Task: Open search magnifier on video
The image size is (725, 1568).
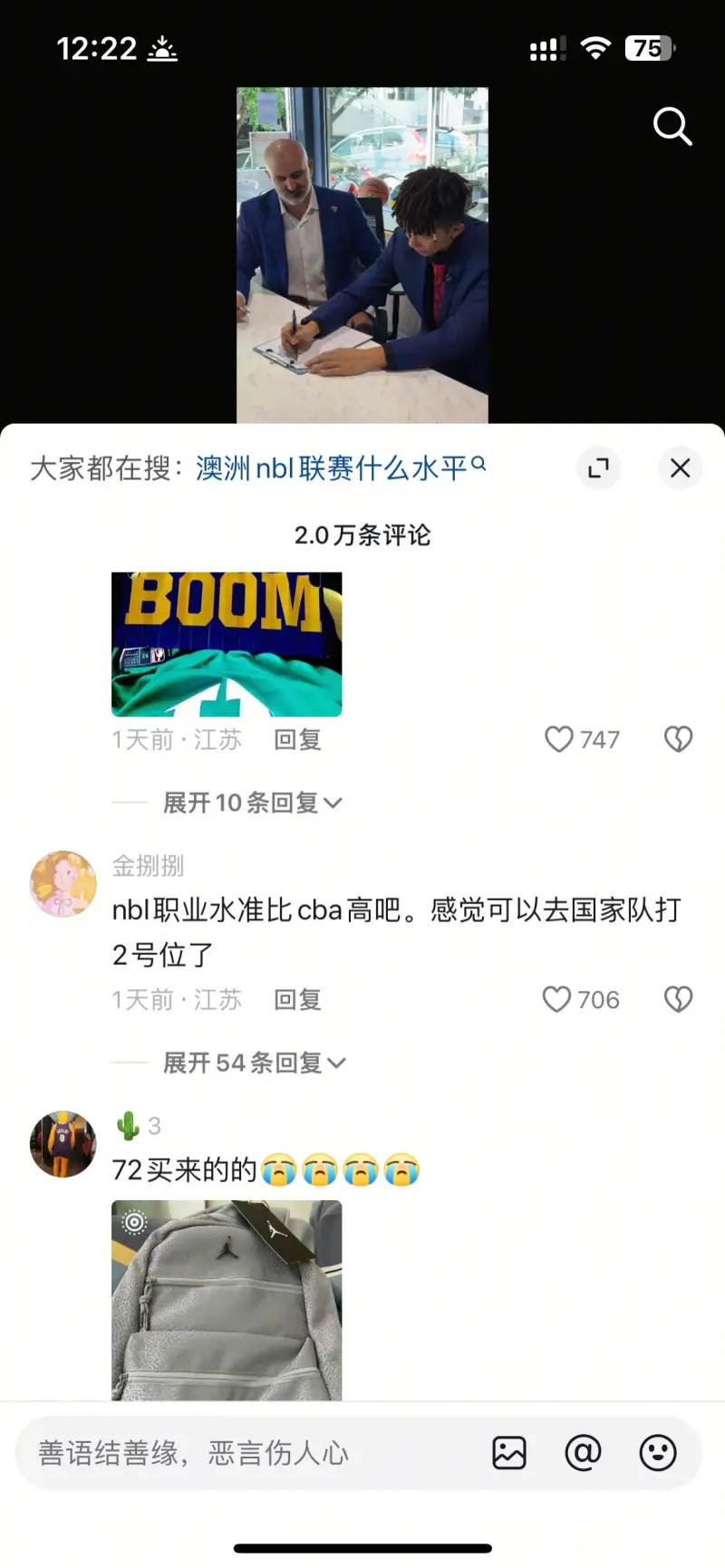Action: 672,127
